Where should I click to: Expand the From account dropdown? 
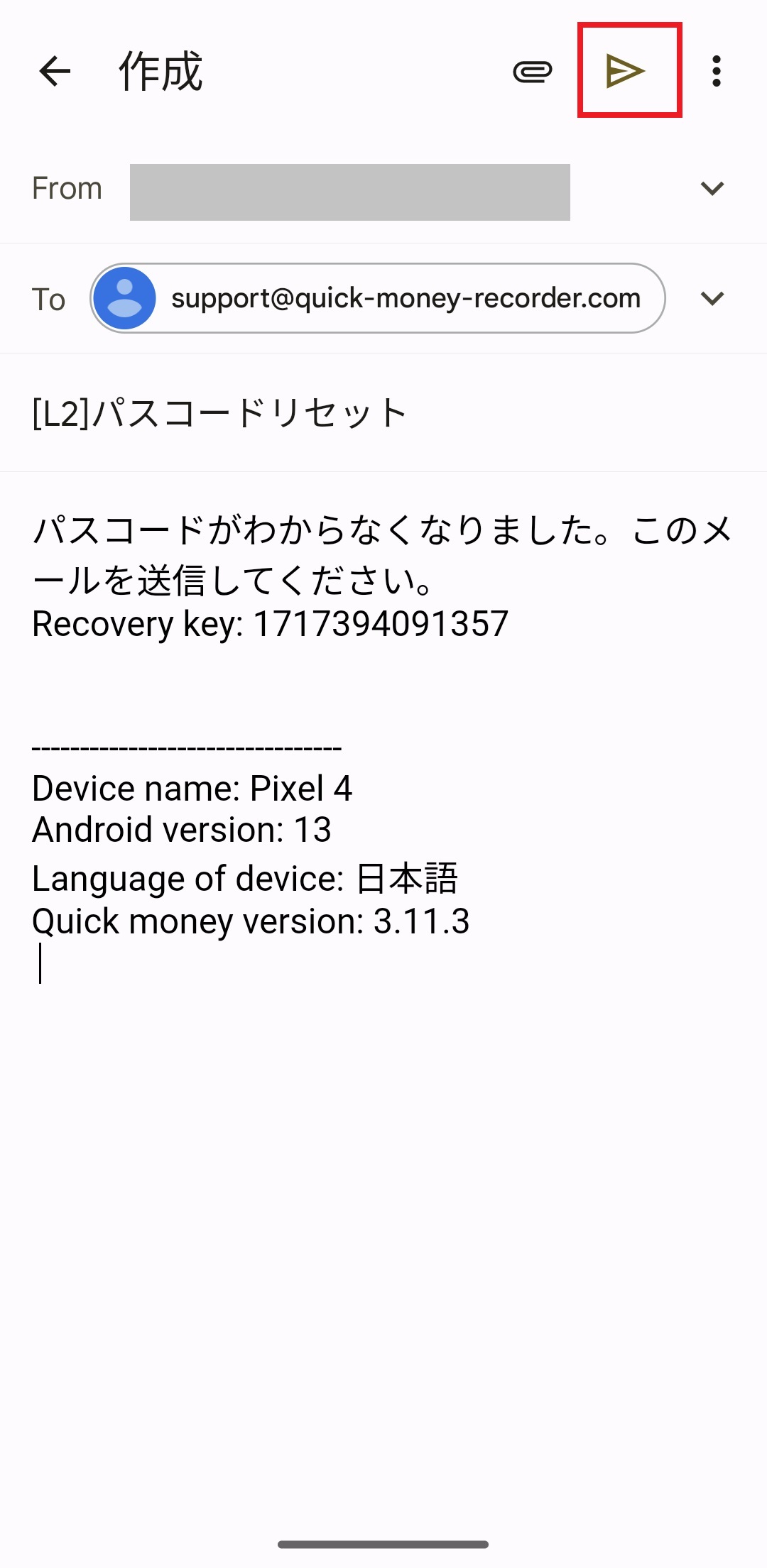click(x=712, y=188)
